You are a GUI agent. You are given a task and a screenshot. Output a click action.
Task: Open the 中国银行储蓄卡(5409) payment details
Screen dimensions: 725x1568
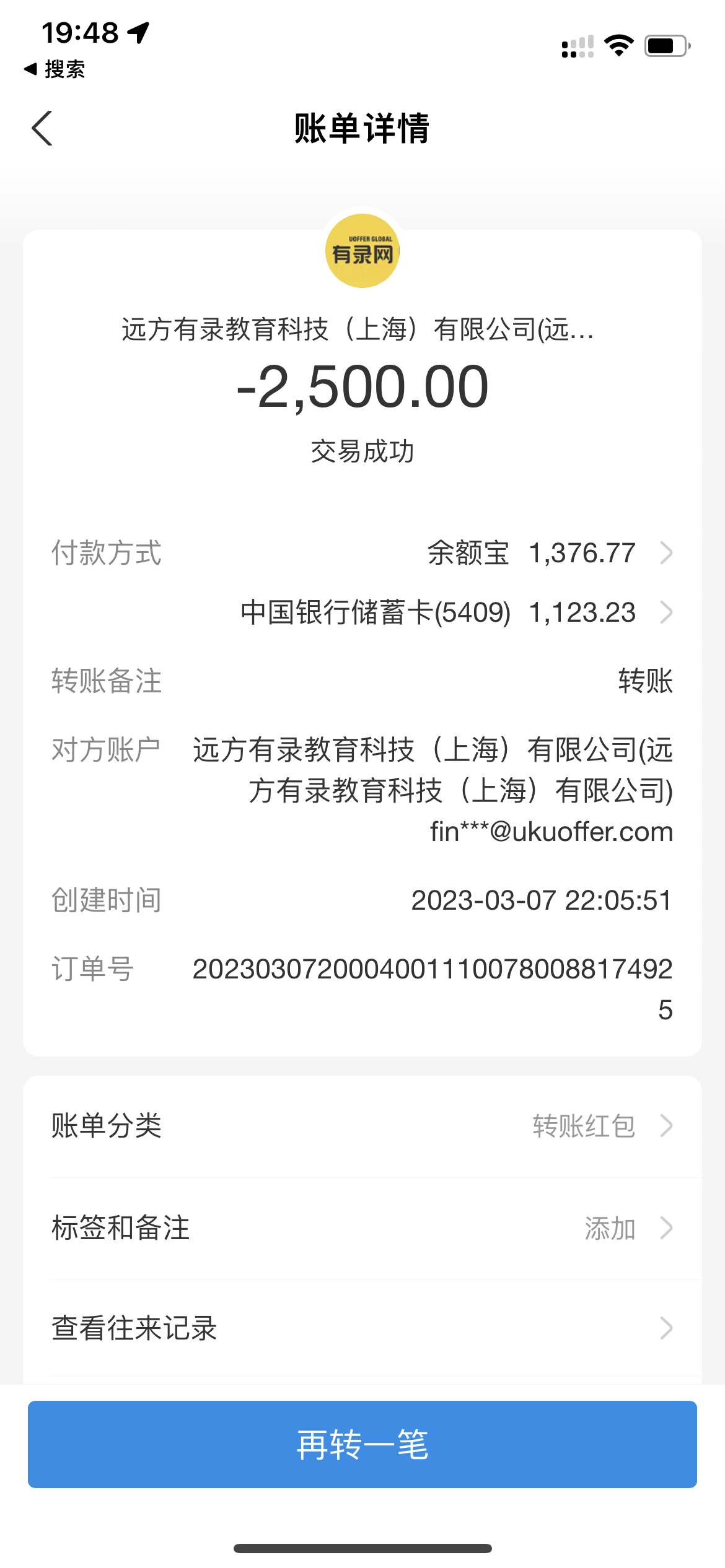(x=456, y=612)
